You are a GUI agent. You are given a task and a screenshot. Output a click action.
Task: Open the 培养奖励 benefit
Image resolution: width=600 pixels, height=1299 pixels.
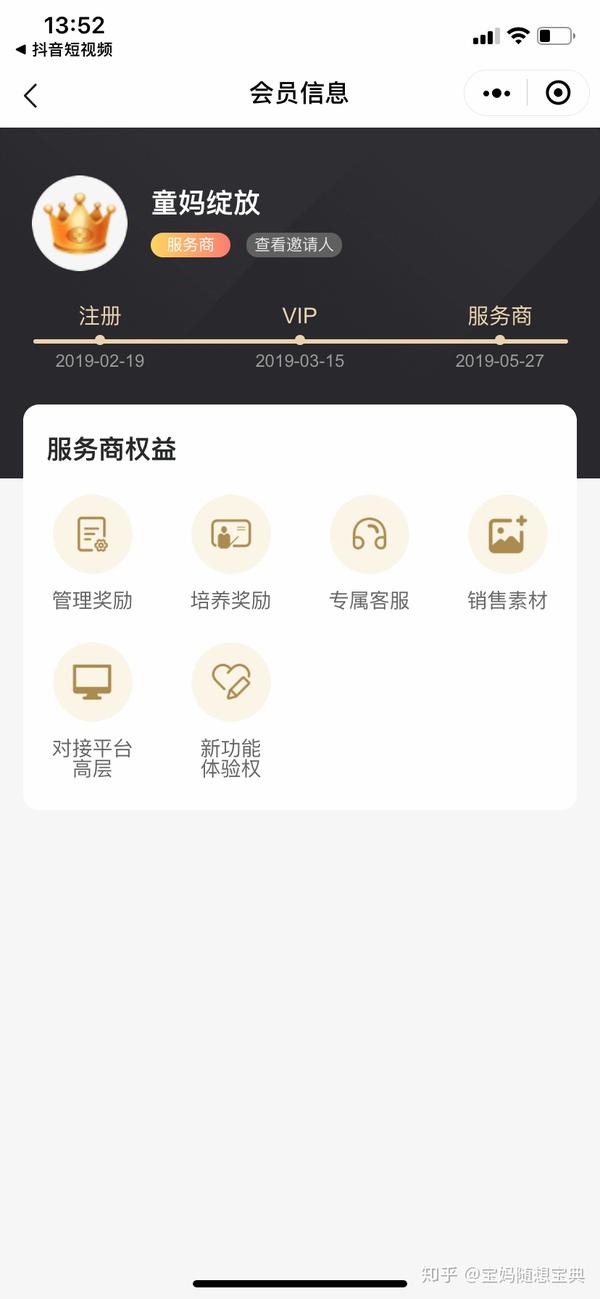coord(231,553)
